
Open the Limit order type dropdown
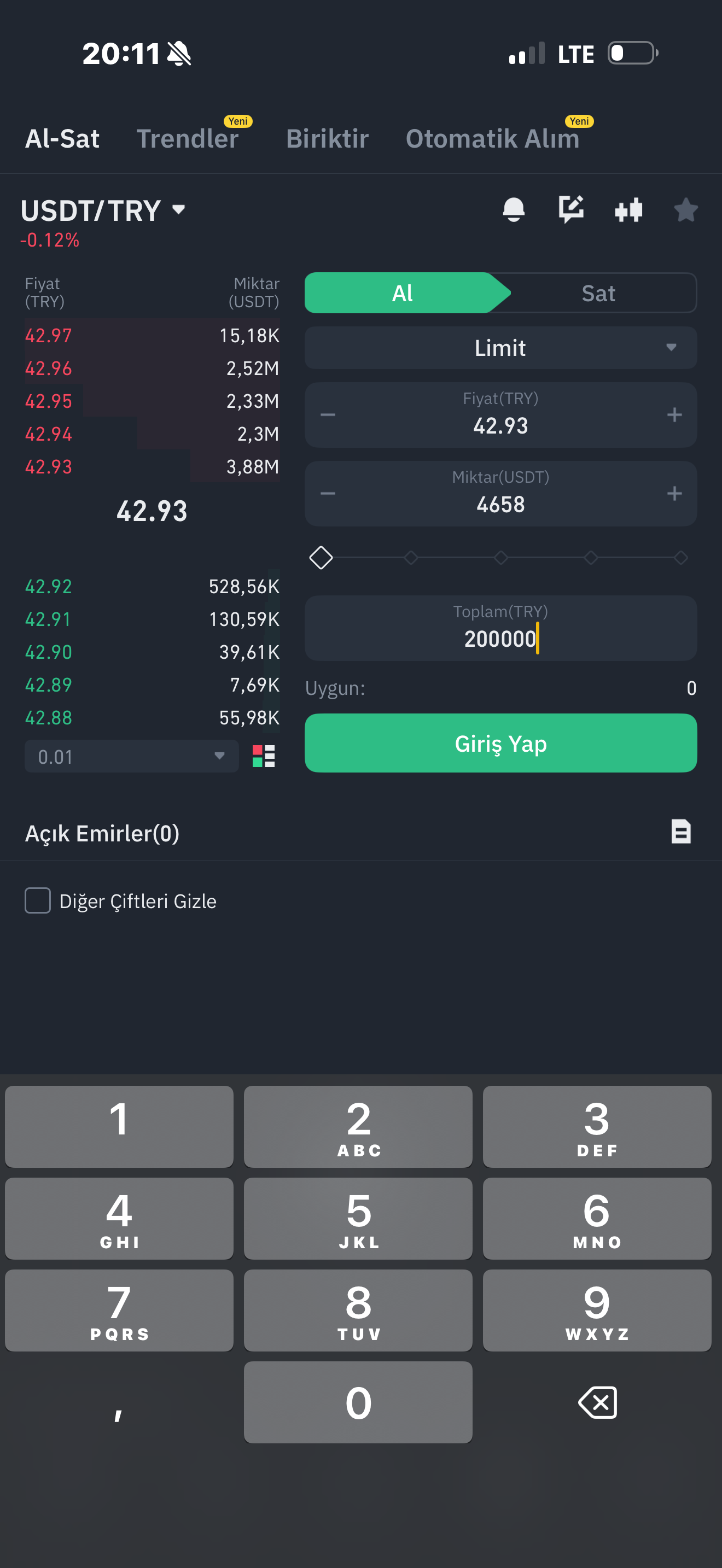(500, 348)
